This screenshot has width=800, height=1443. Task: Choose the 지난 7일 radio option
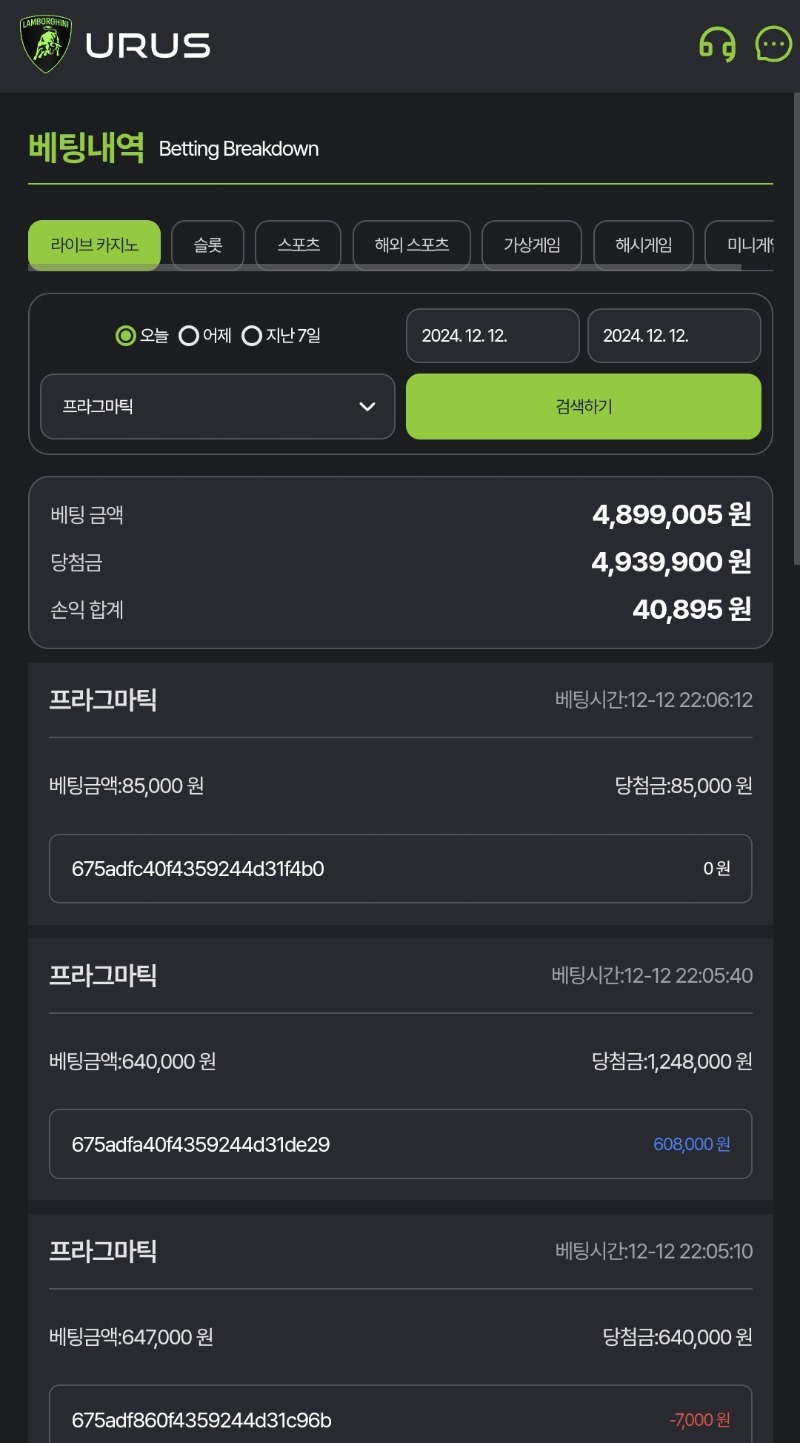[281, 336]
